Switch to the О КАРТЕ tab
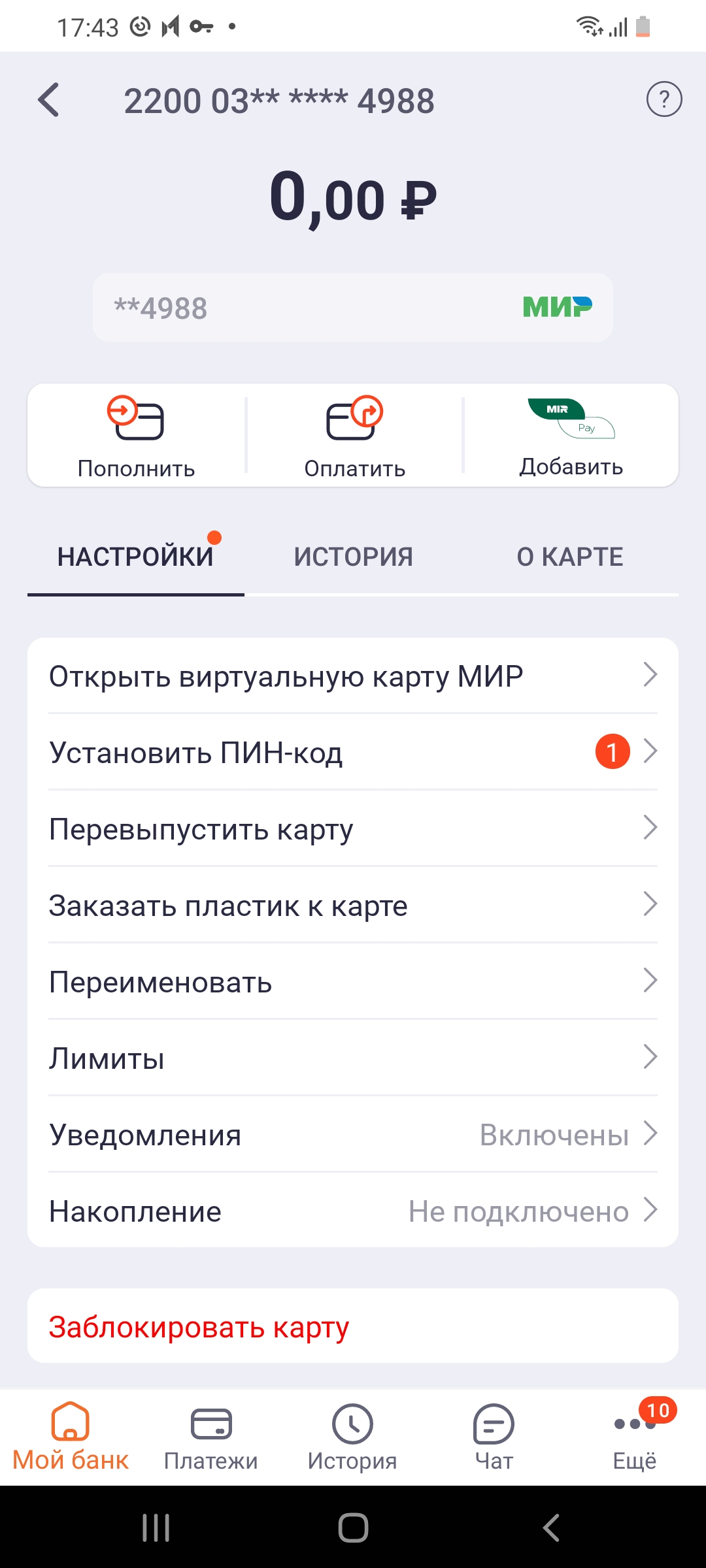 (x=569, y=557)
